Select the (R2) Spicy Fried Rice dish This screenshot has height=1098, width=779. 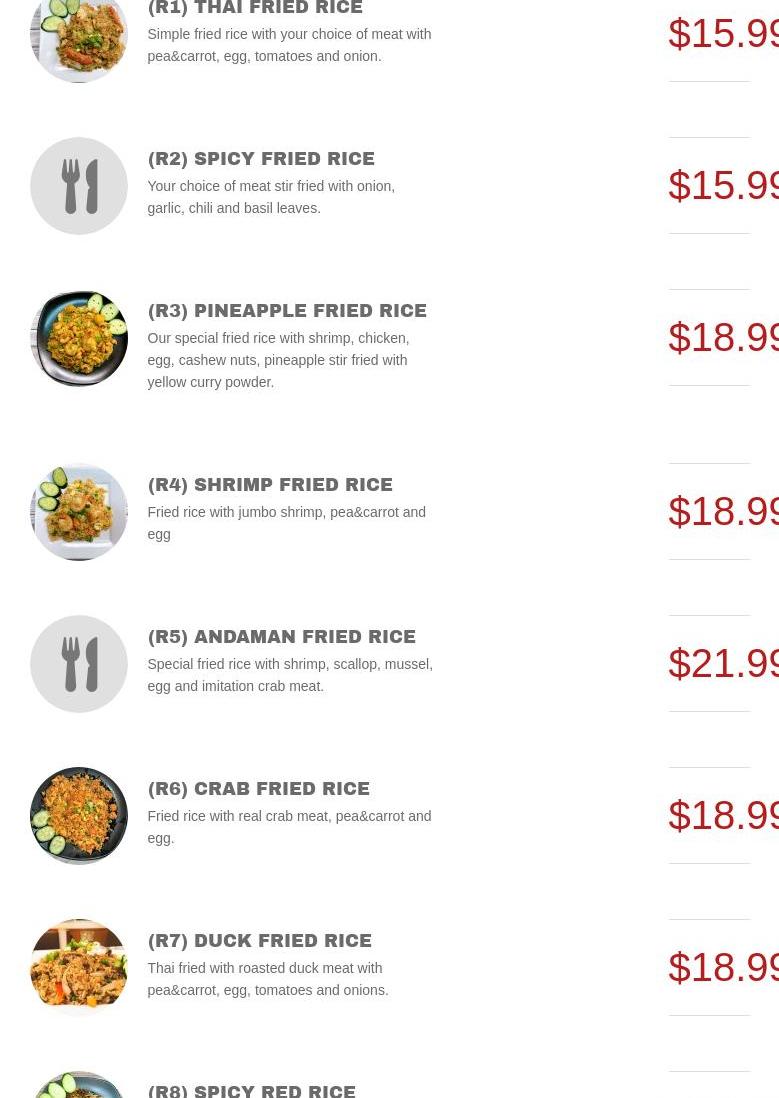(261, 159)
